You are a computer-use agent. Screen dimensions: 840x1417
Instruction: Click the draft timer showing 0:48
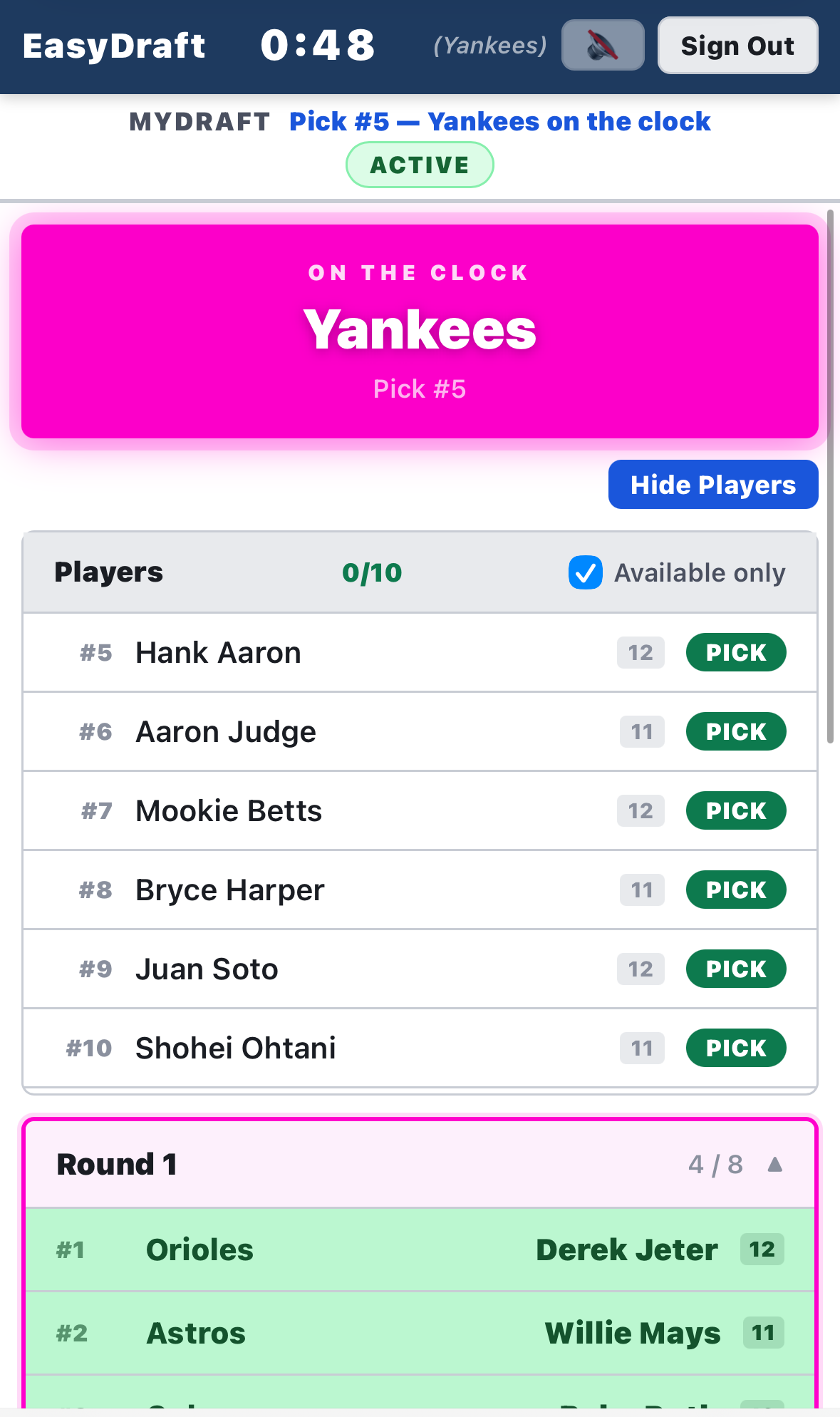pos(318,45)
